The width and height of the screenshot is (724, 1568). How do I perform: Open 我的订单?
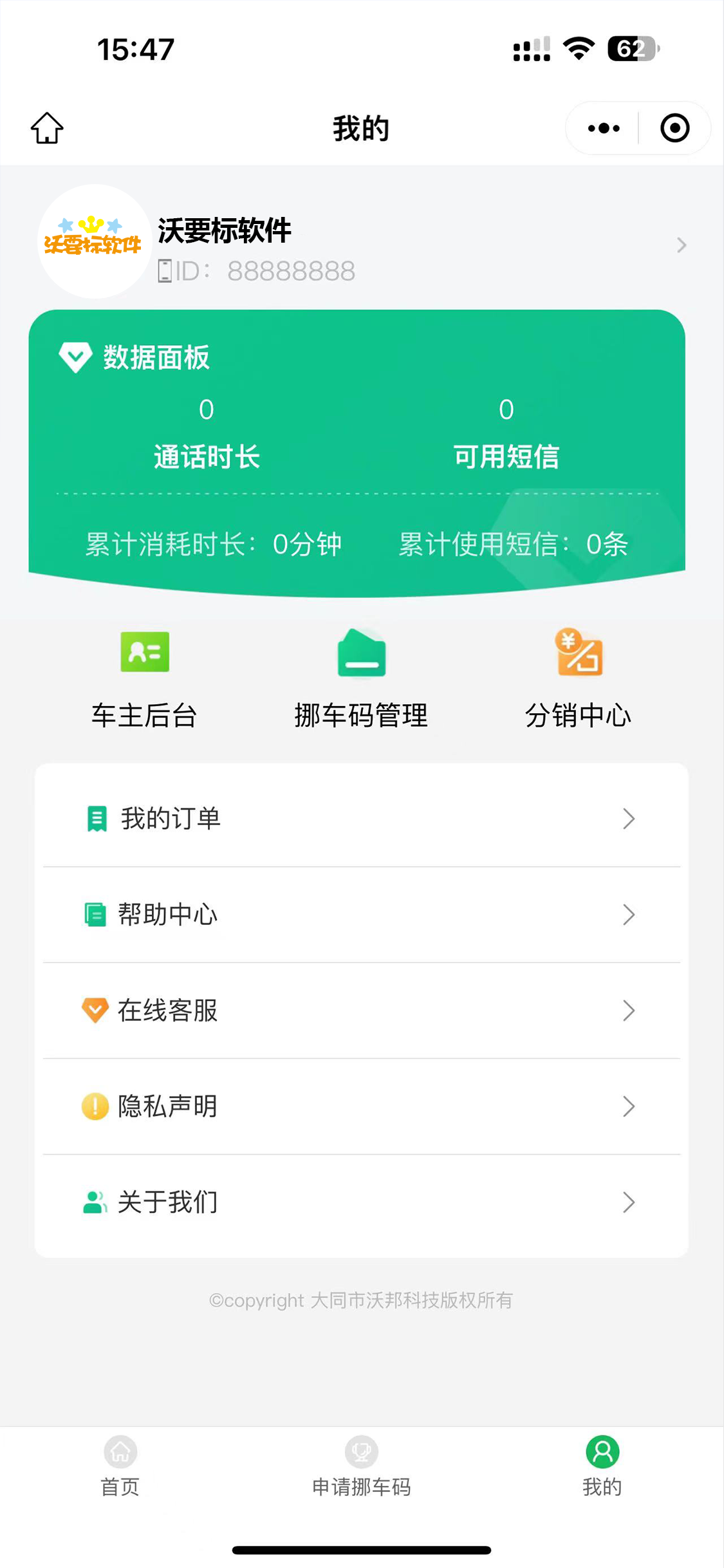362,819
